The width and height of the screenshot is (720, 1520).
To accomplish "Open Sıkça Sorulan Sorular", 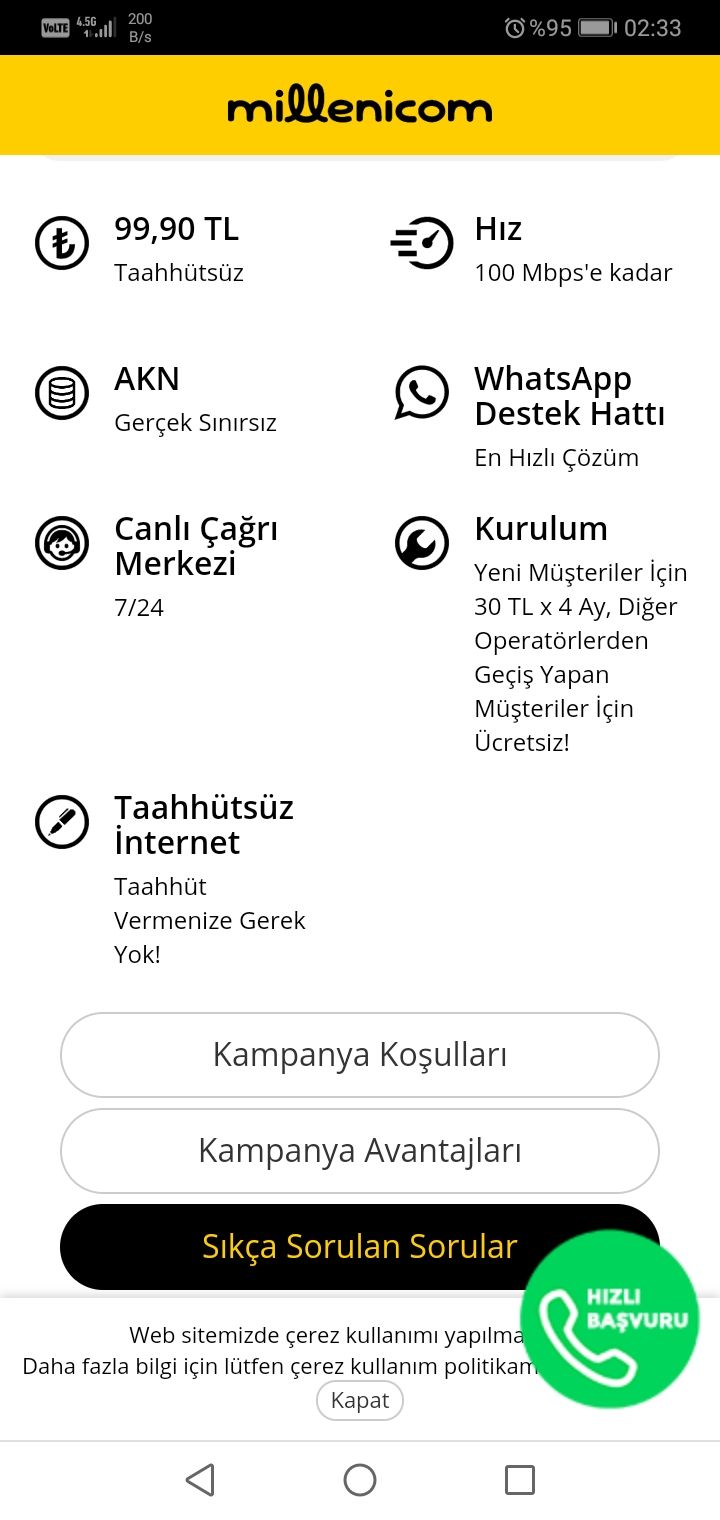I will [300, 1246].
